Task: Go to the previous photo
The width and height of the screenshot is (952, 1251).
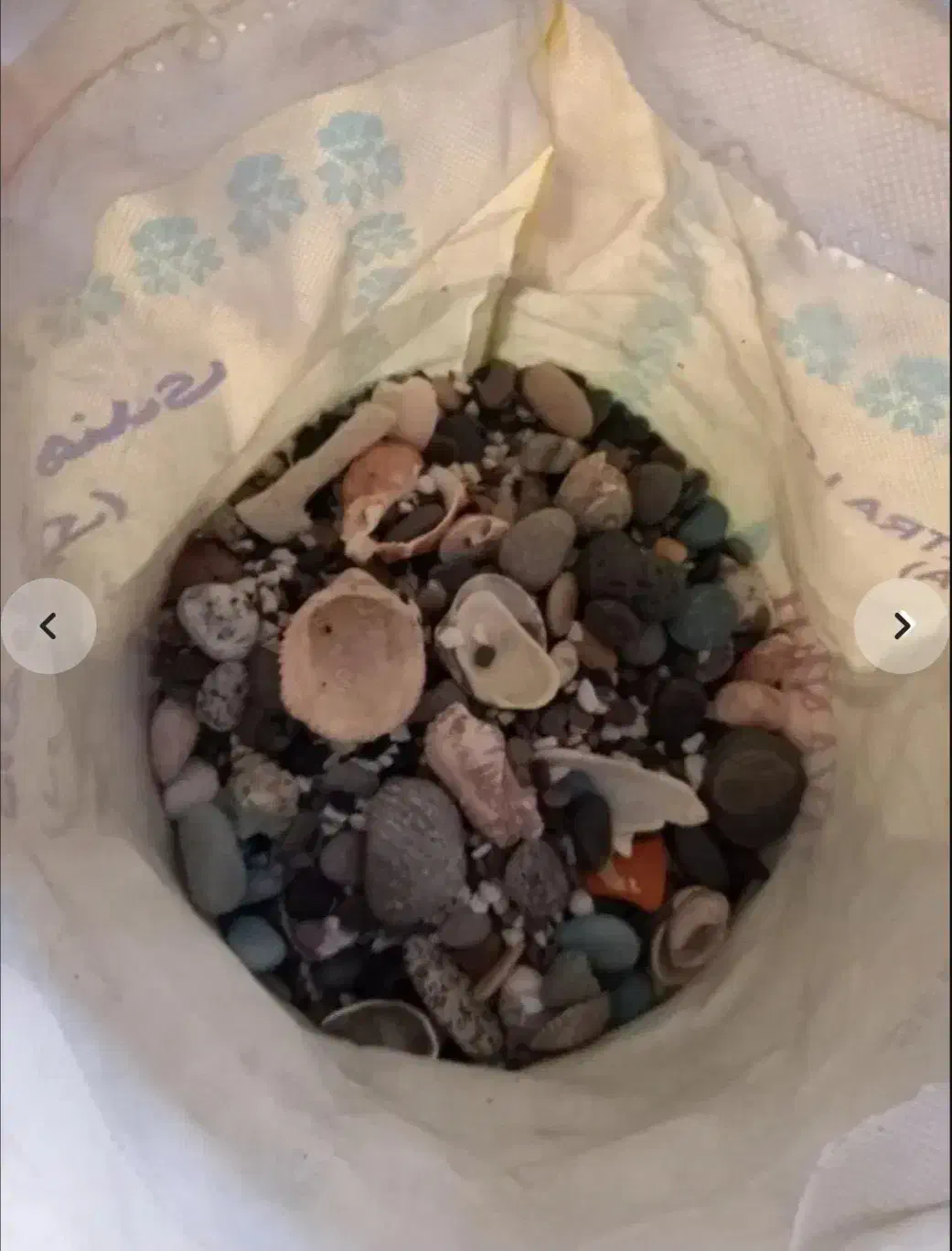Action: [48, 626]
